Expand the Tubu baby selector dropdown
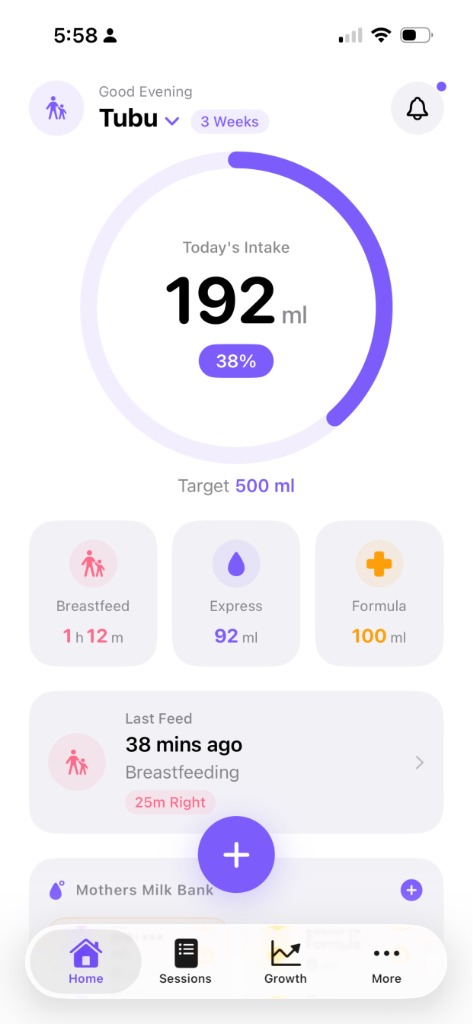Screen dimensions: 473x1024 pos(172,120)
